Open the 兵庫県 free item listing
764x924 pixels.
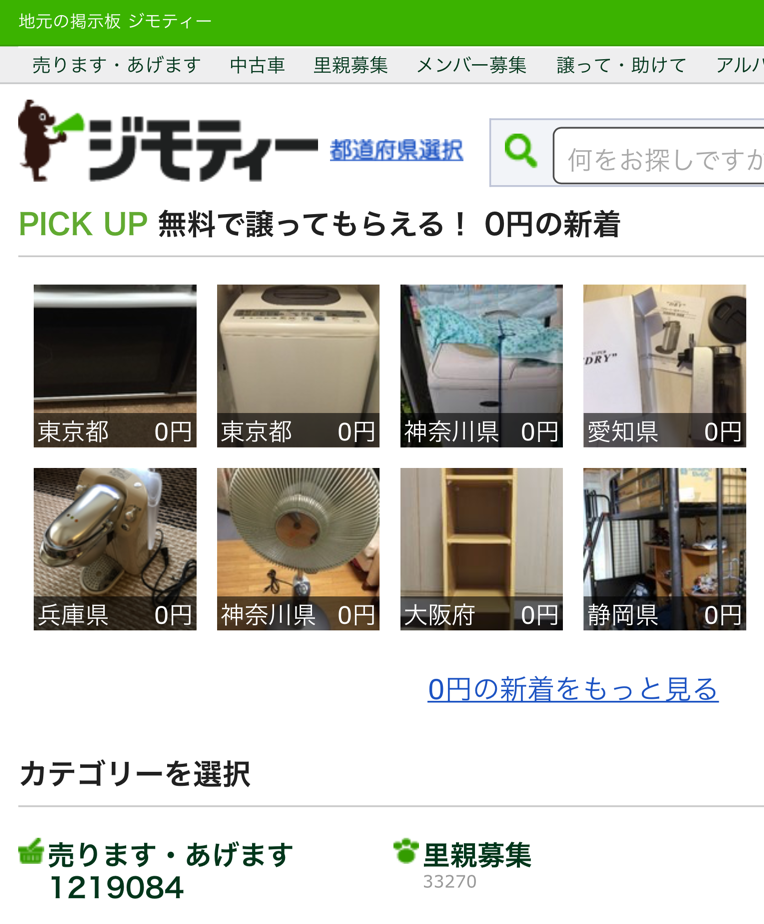click(115, 548)
